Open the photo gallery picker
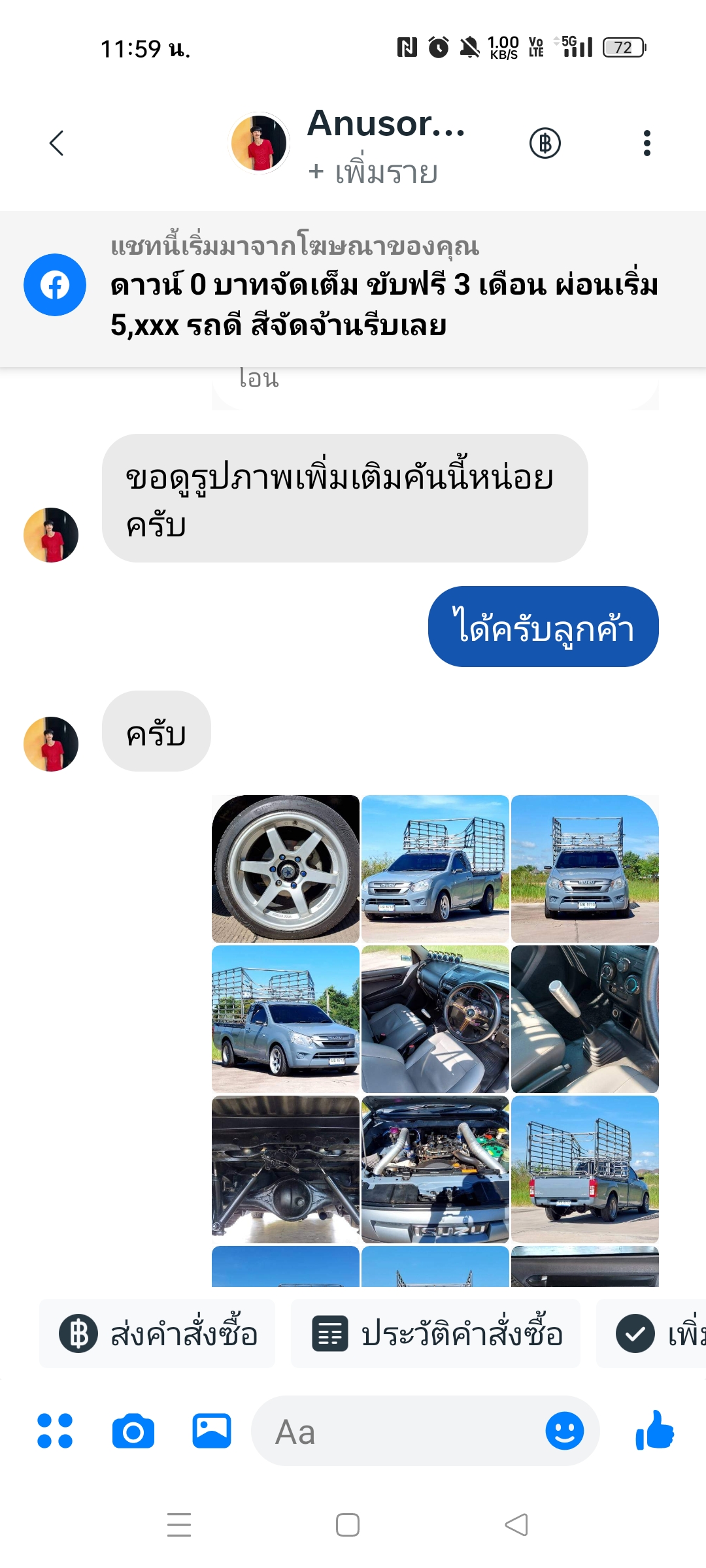706x1568 pixels. (x=211, y=1431)
